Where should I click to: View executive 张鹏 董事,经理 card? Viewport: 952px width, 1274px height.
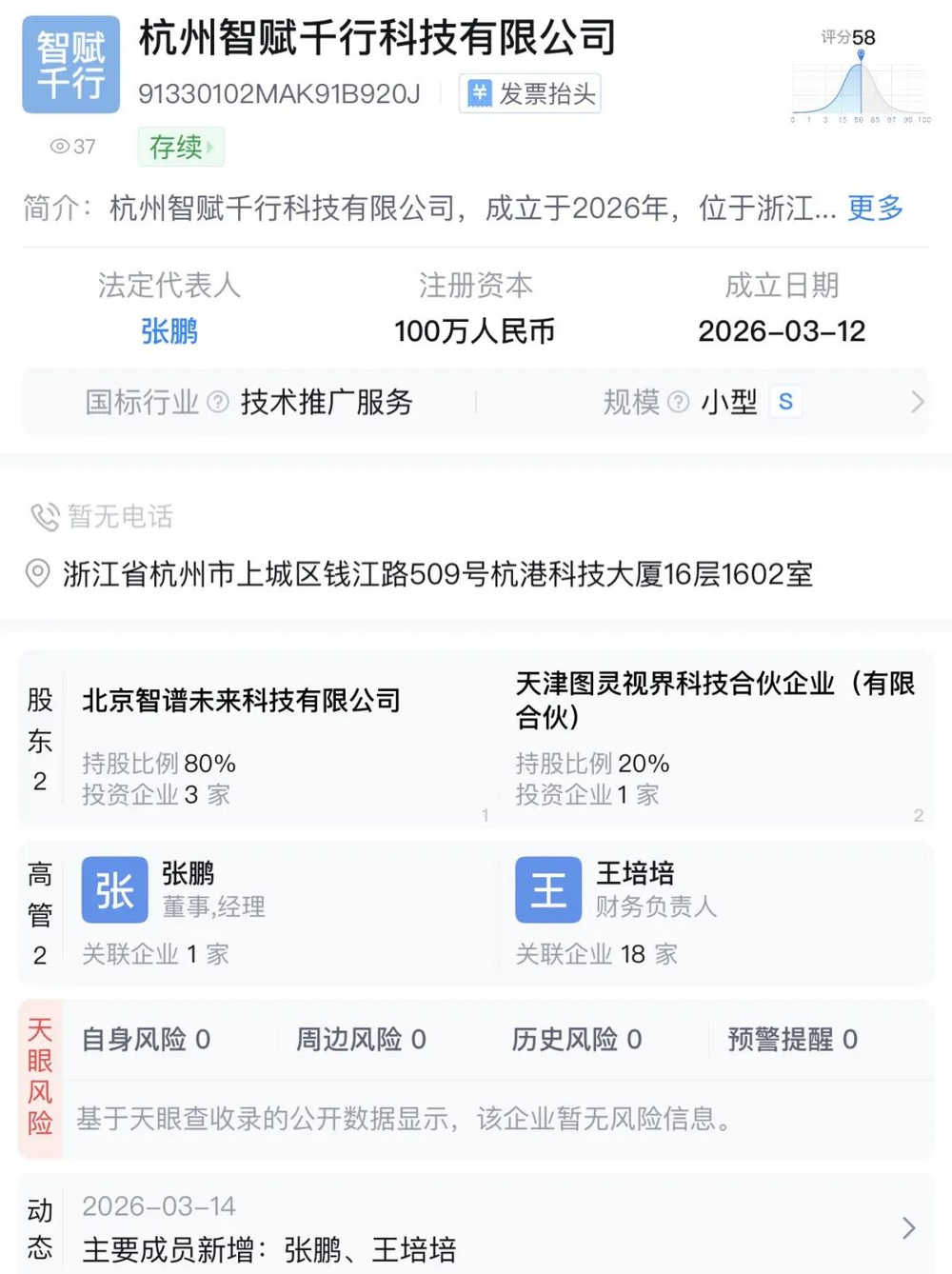212,890
